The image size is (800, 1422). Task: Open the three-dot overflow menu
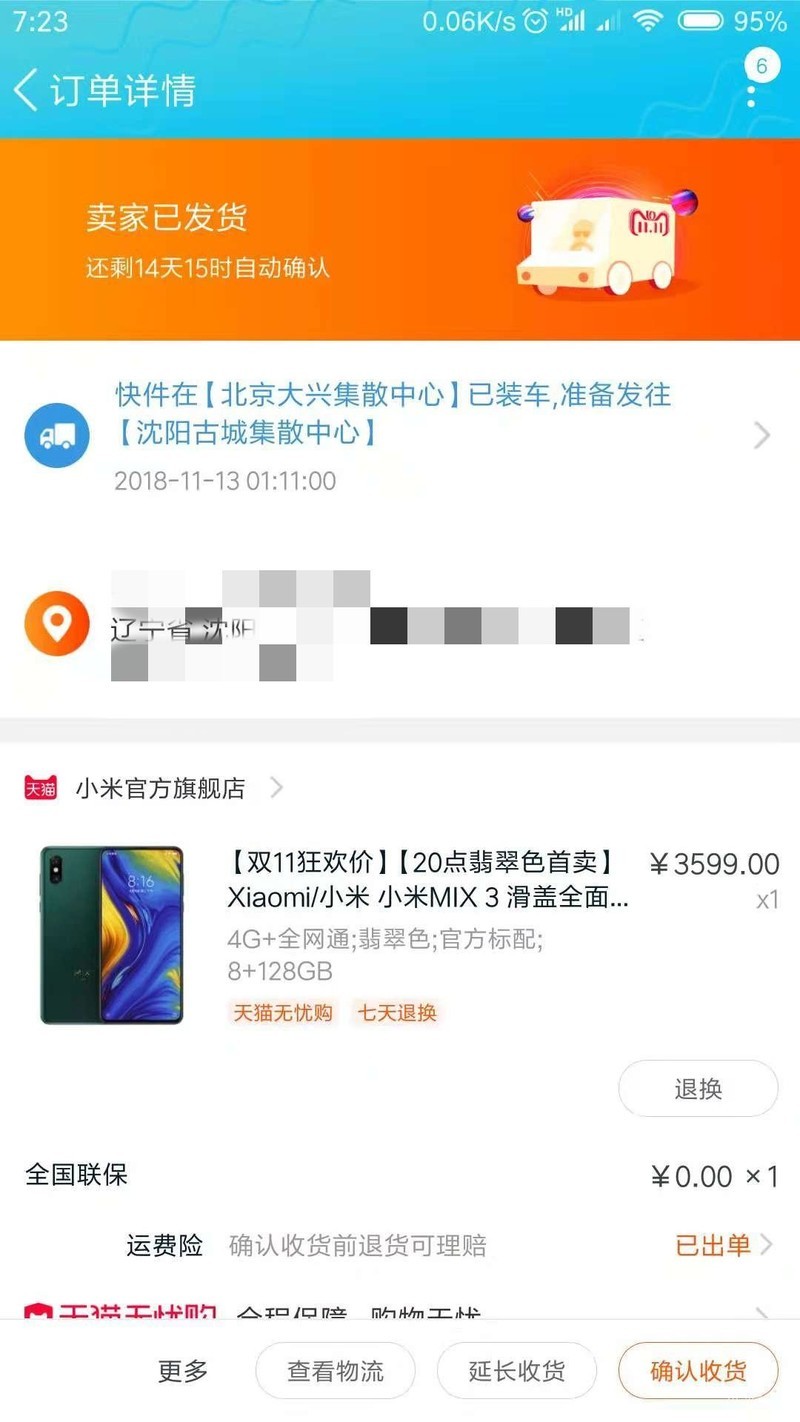752,92
